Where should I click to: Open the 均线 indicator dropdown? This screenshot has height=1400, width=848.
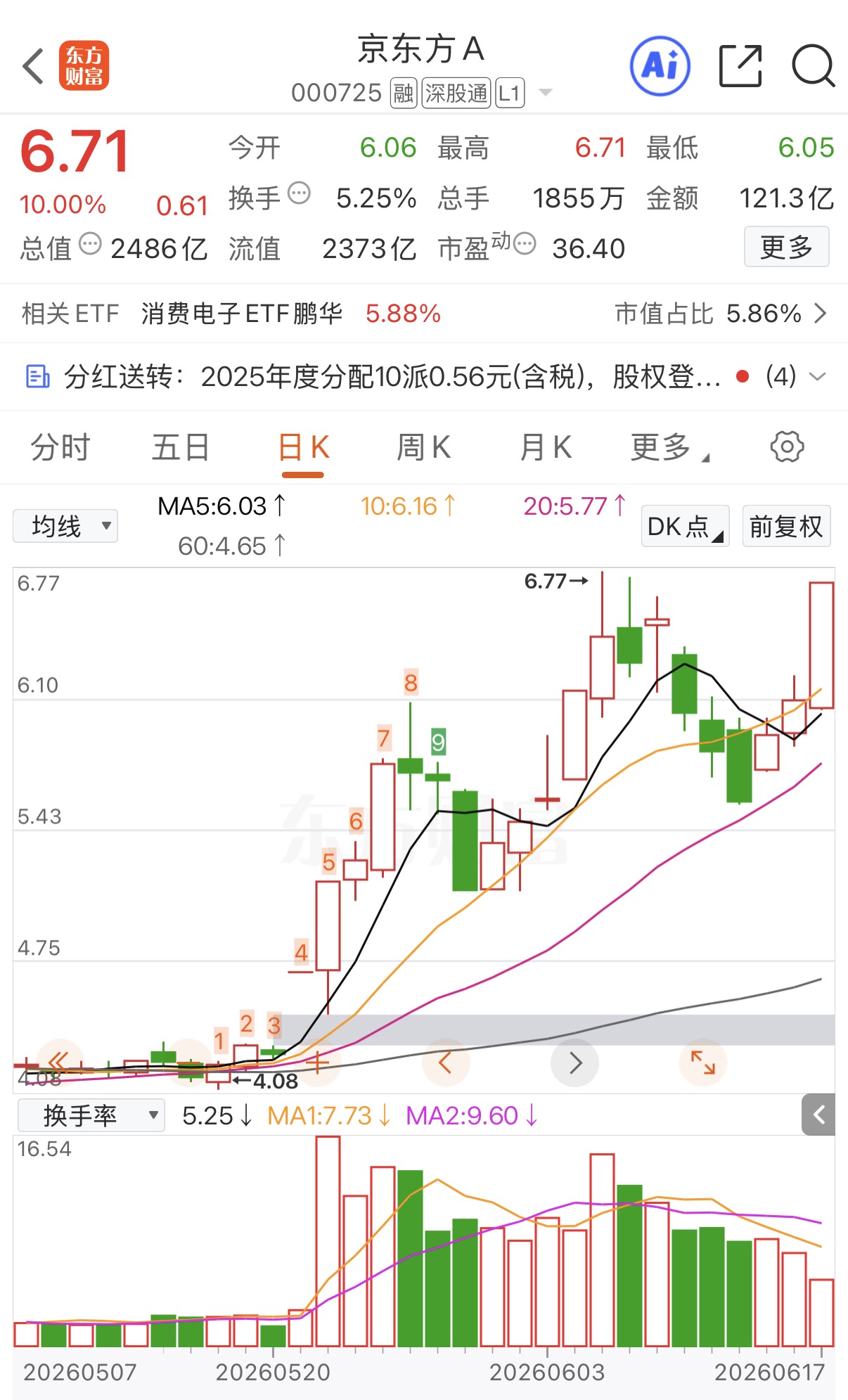65,526
